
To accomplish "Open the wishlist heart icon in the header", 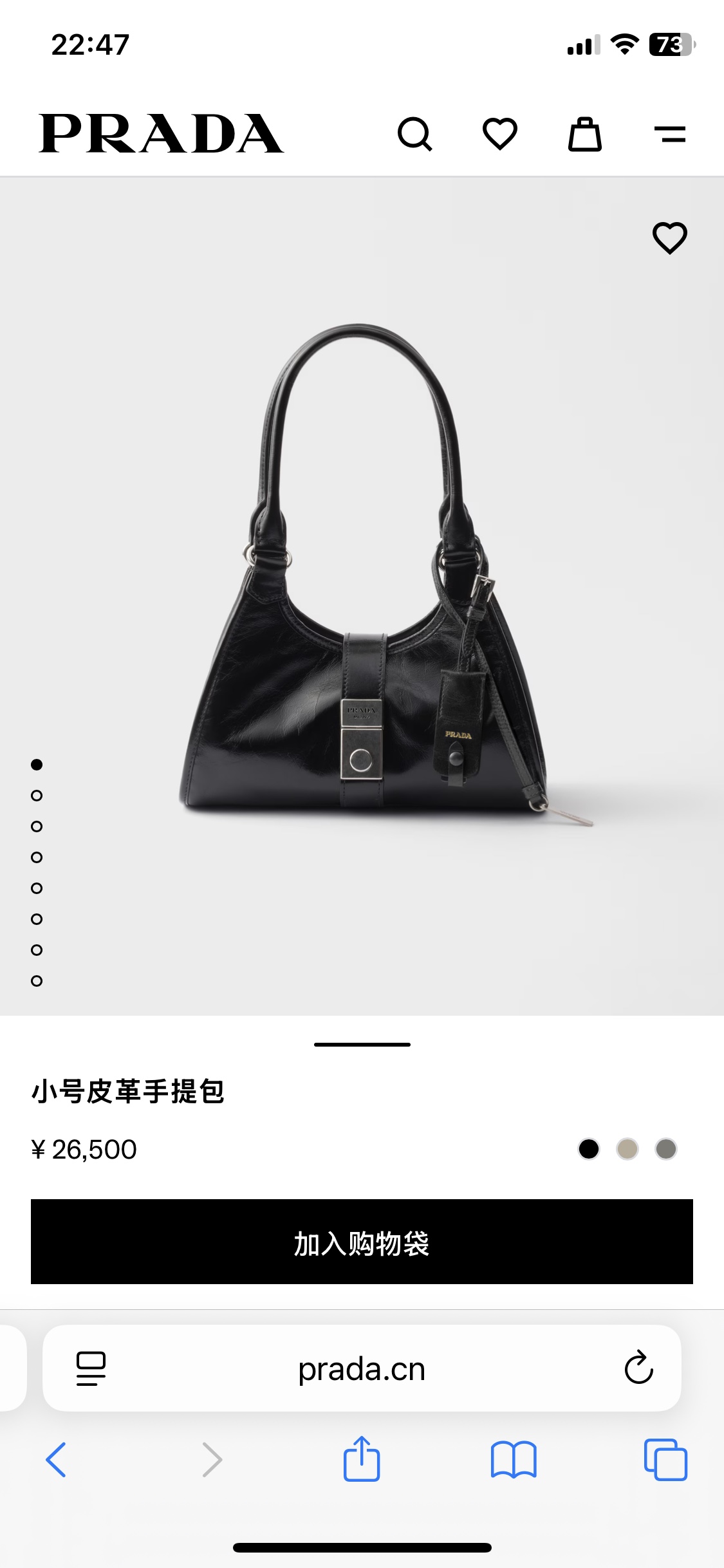I will click(501, 135).
